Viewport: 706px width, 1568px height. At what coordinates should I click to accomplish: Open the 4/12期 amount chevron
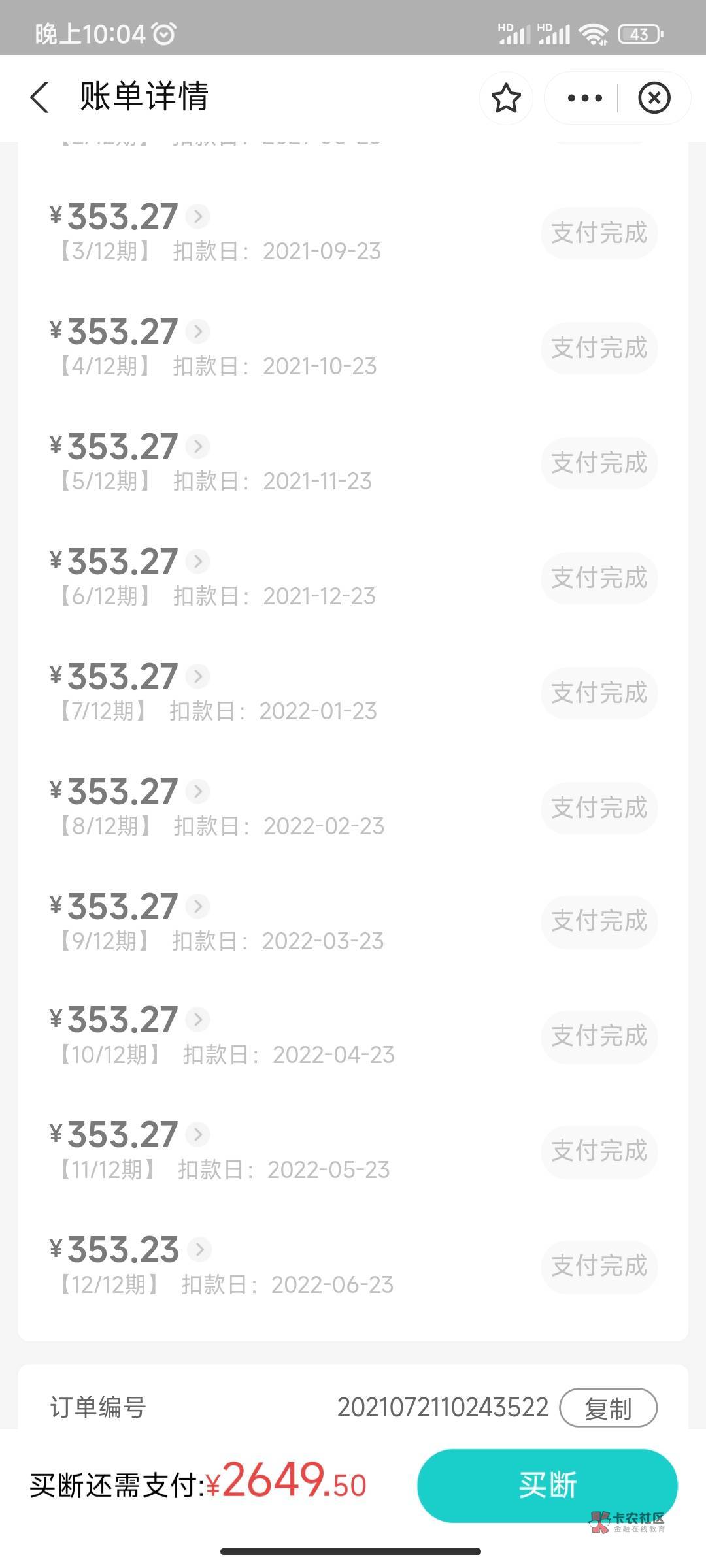pyautogui.click(x=198, y=331)
